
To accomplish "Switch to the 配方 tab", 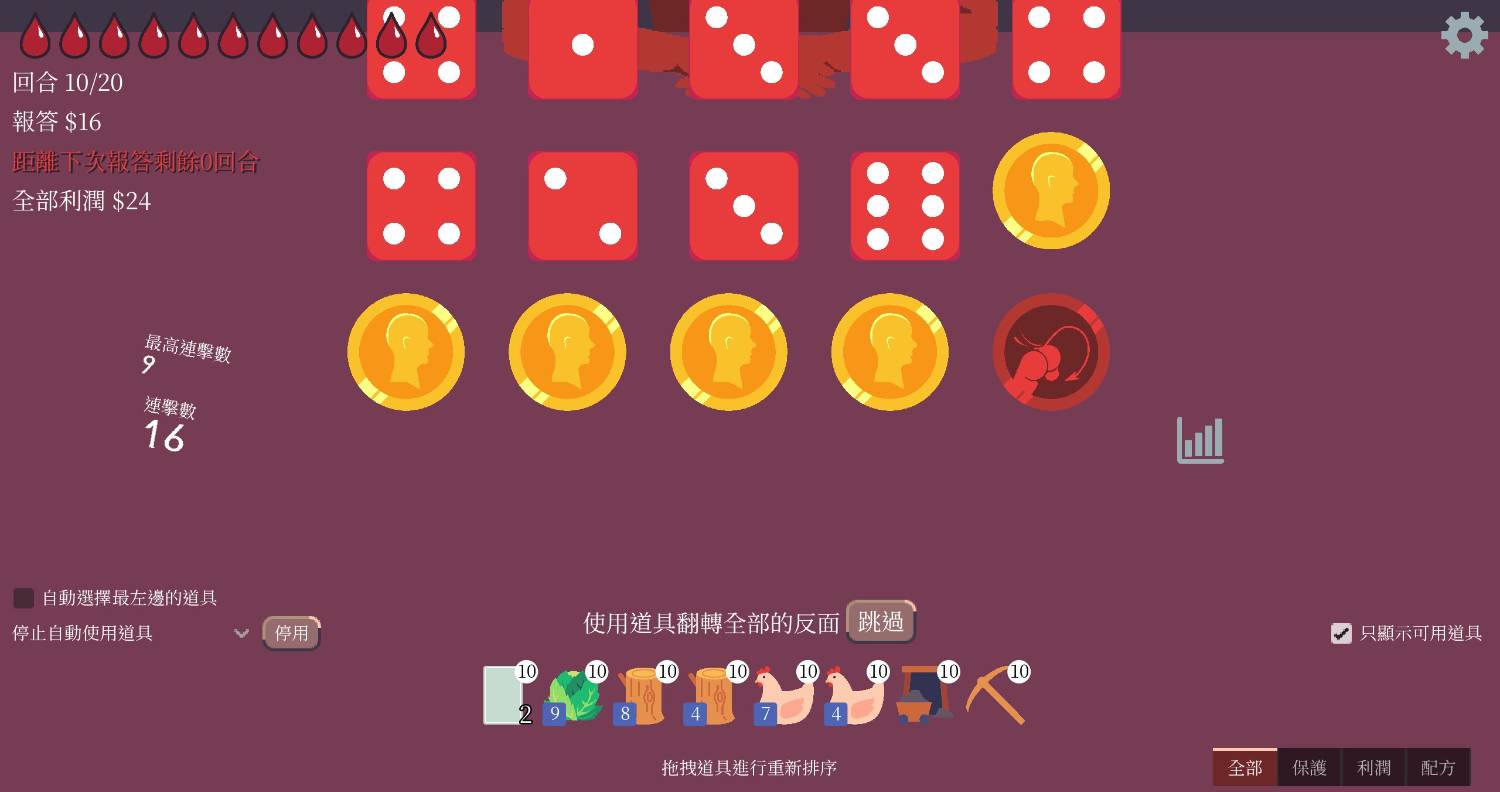I will tap(1438, 768).
